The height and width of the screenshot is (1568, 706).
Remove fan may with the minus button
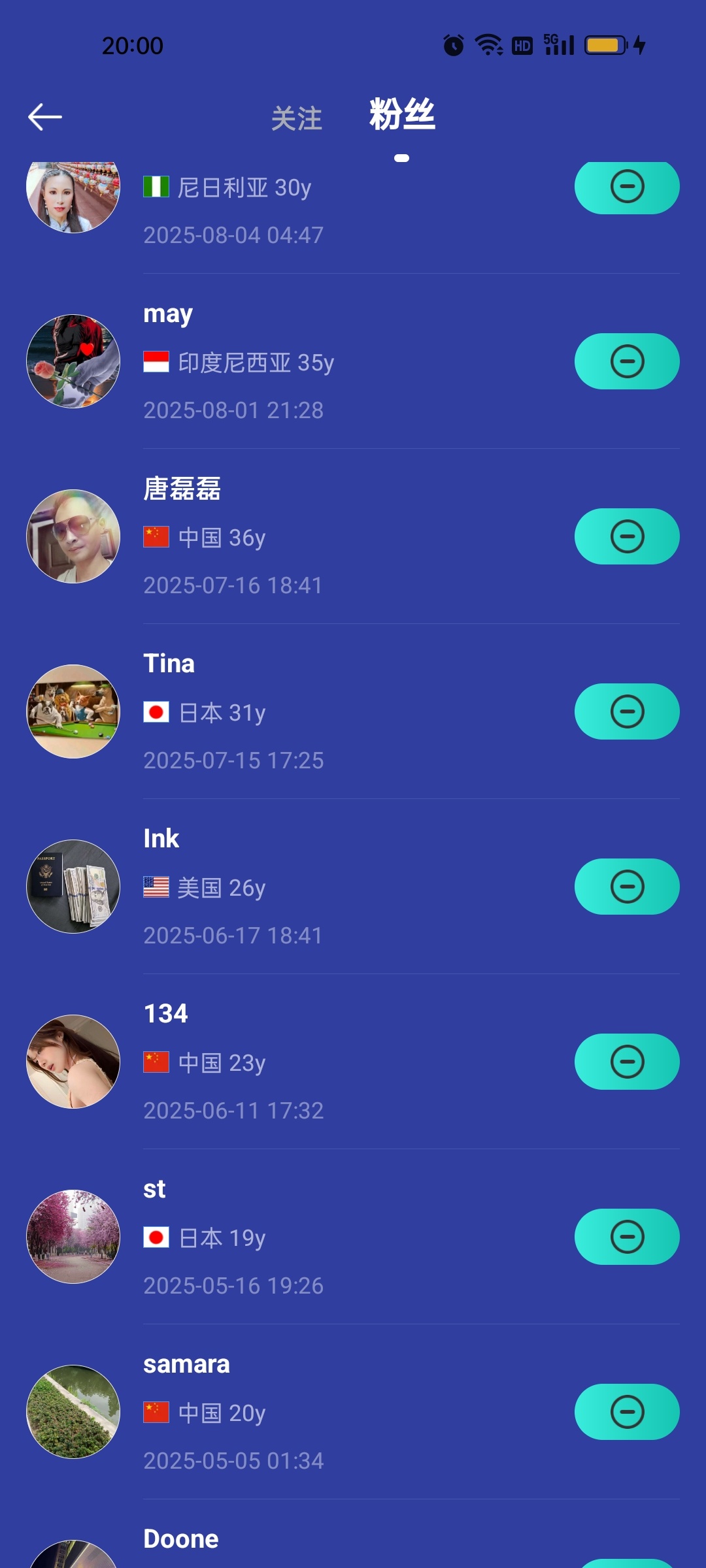(x=626, y=361)
